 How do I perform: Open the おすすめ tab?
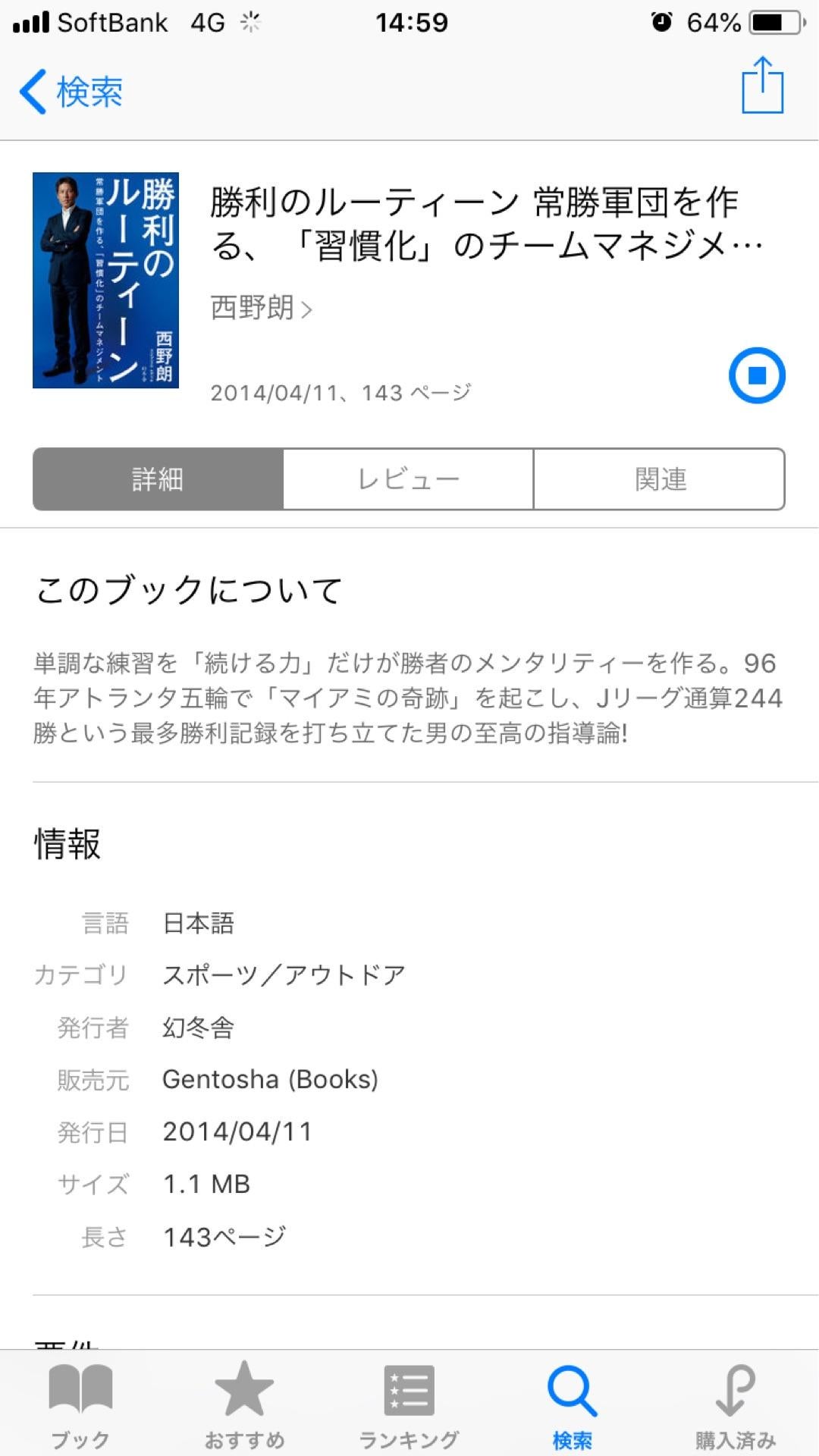pos(244,1404)
